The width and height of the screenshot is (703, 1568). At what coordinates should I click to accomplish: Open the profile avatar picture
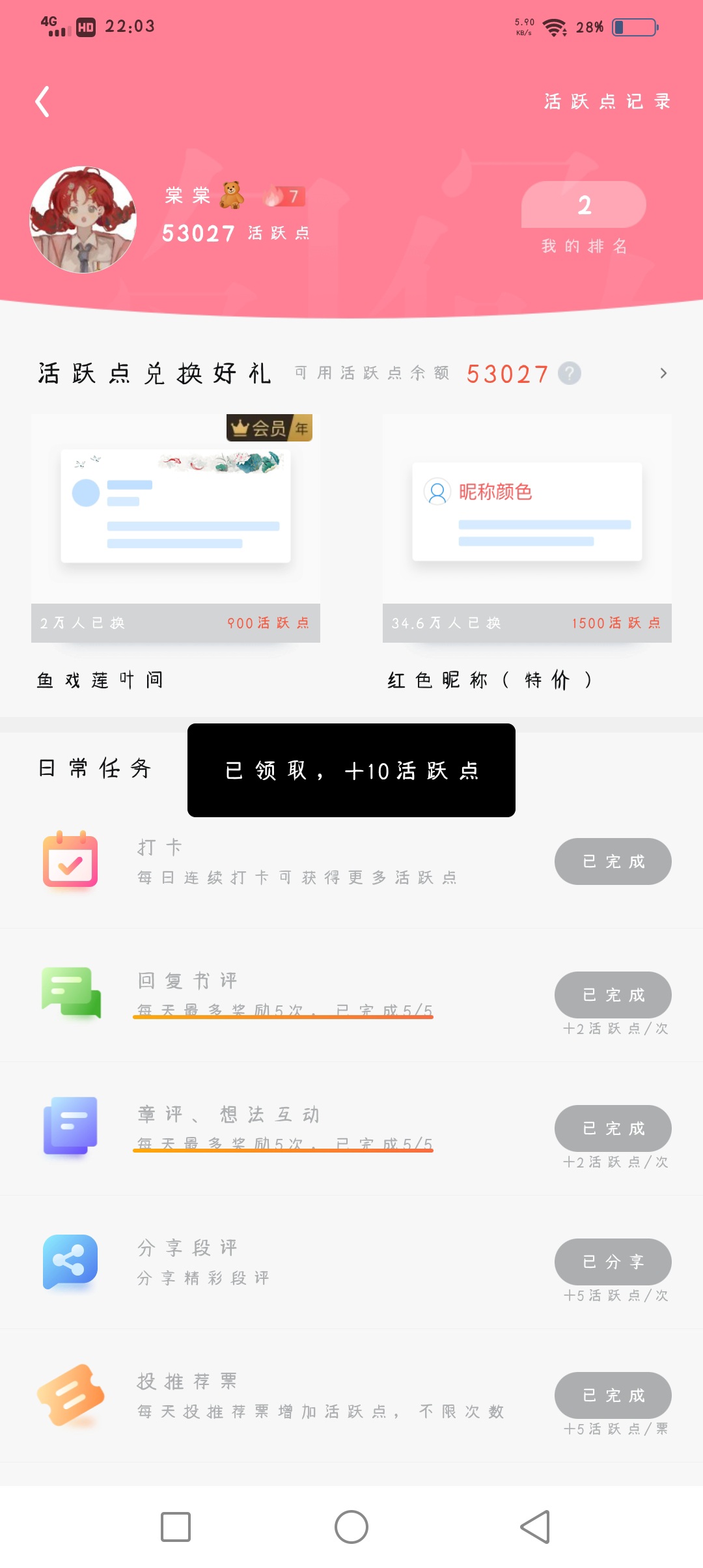[x=83, y=219]
